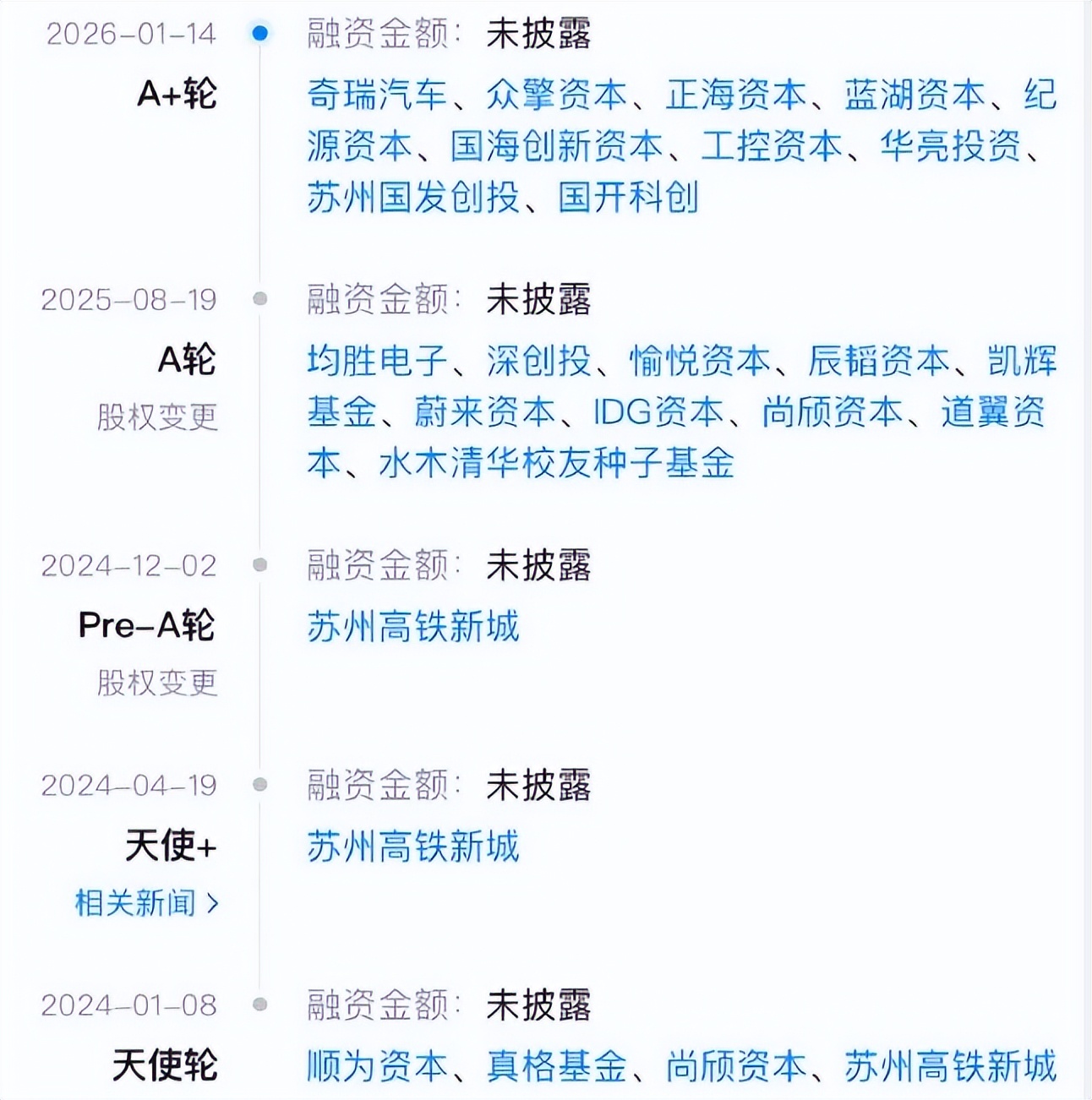Tap the 正海资本 link
The image size is (1092, 1100).
tap(735, 95)
